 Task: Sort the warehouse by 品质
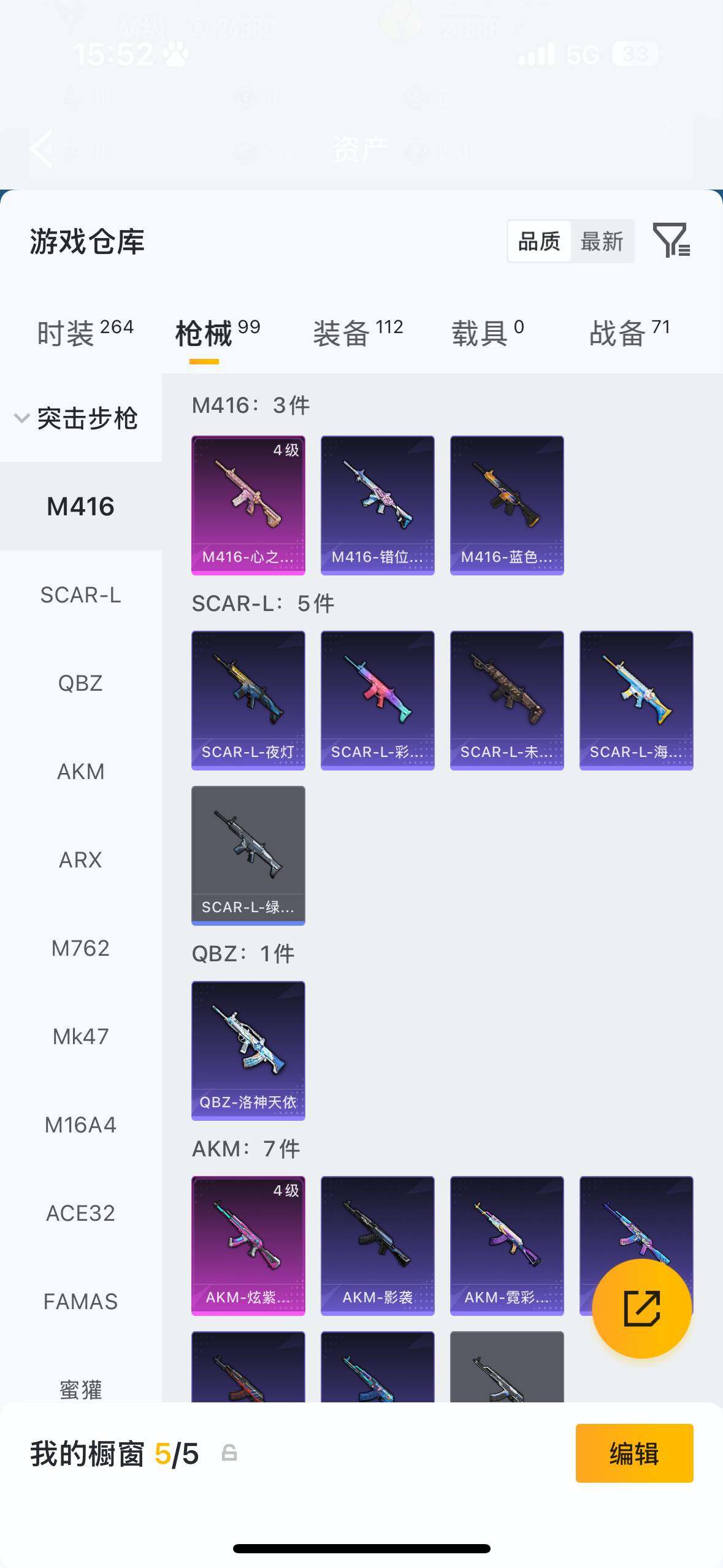pyautogui.click(x=539, y=242)
